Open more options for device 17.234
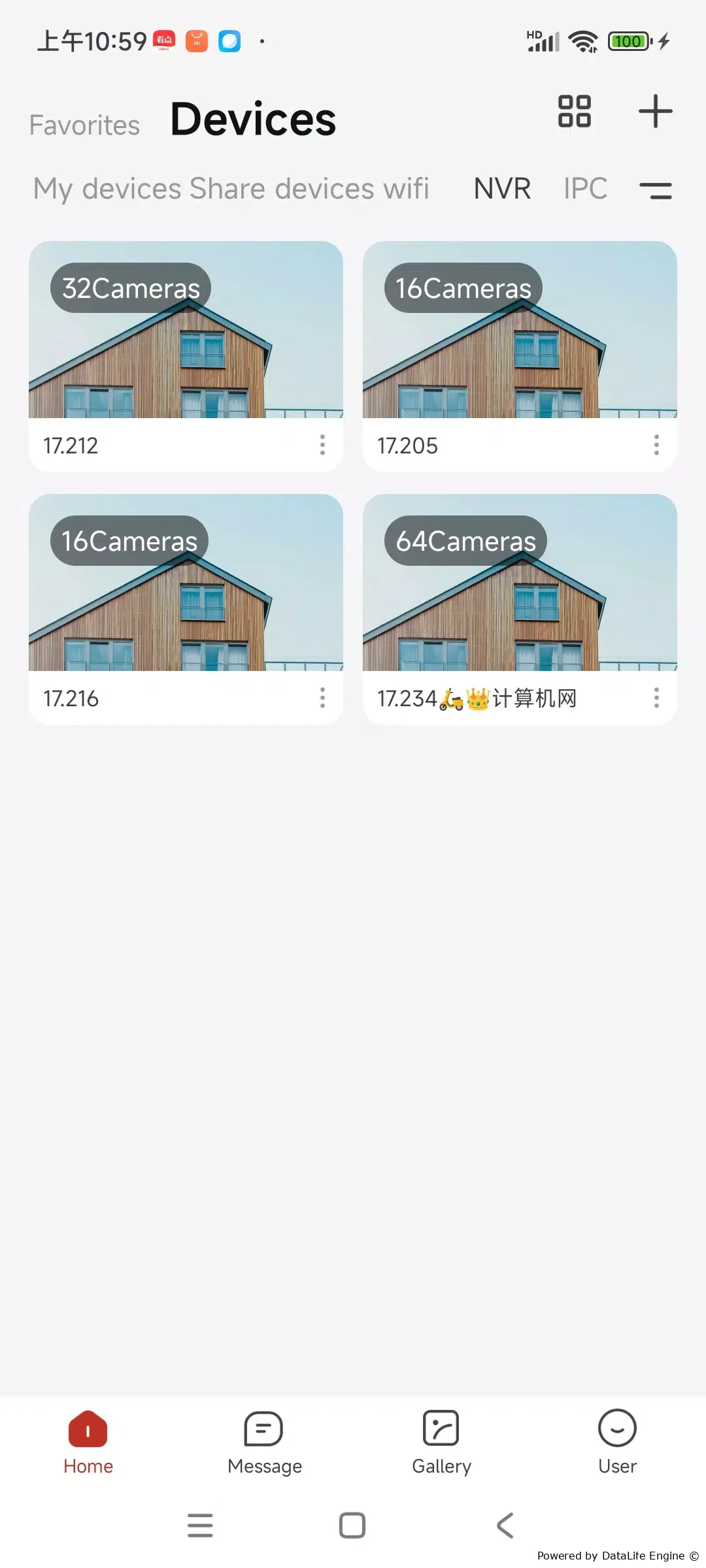Viewport: 706px width, 1568px height. (x=656, y=698)
